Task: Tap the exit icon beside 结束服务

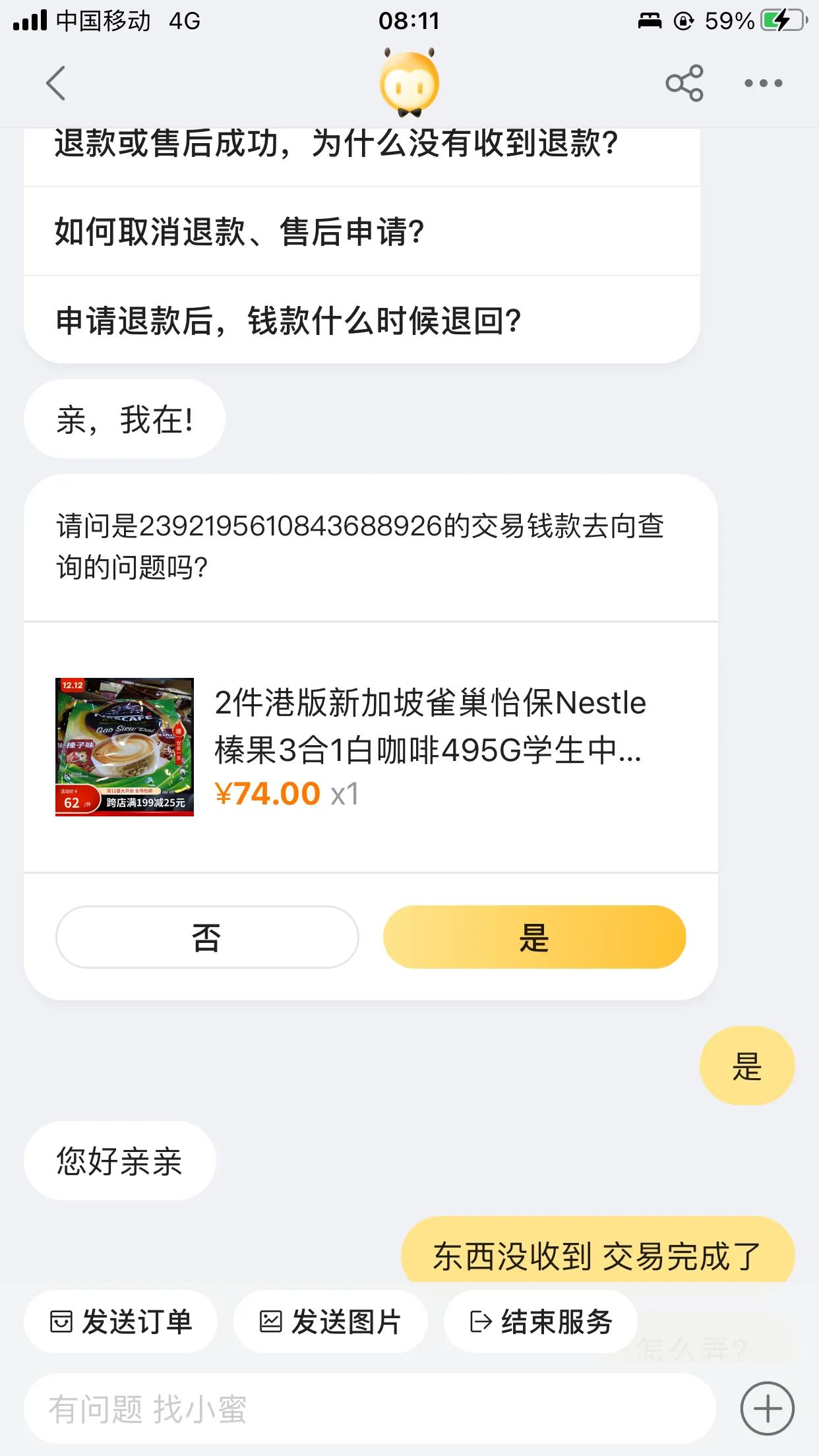Action: 478,1321
